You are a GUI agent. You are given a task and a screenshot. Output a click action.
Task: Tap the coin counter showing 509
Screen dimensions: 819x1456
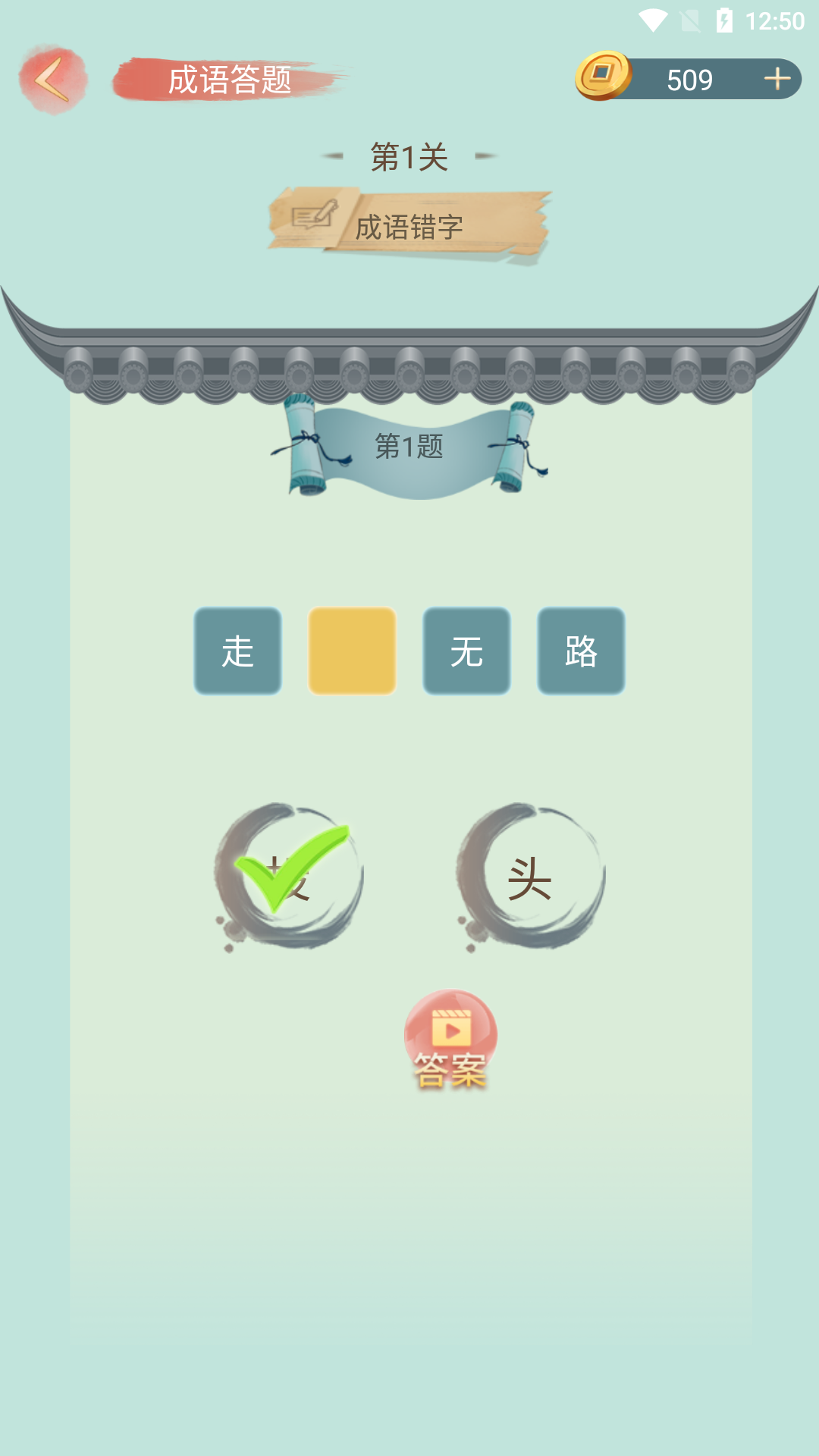[x=686, y=77]
